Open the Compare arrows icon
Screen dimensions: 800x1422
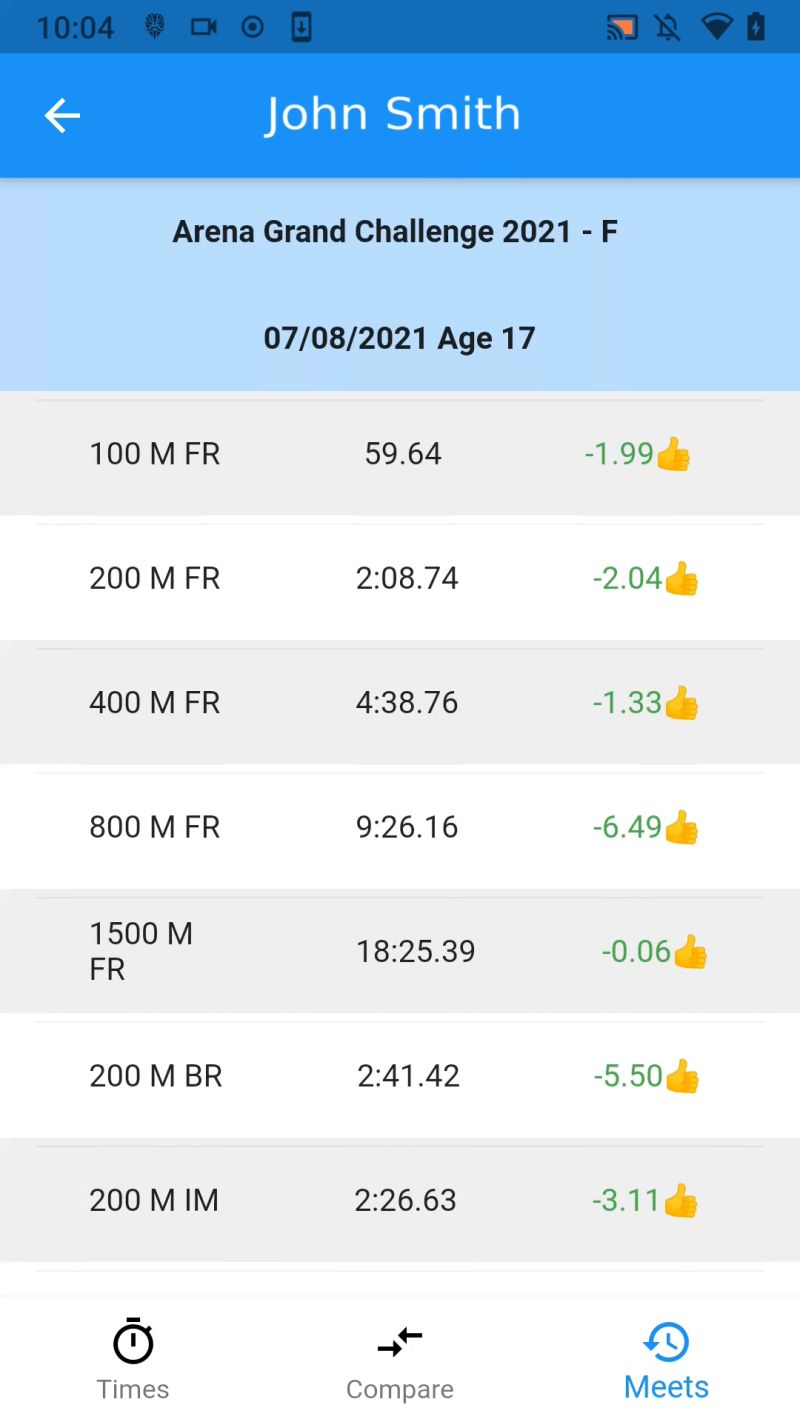pos(399,1340)
